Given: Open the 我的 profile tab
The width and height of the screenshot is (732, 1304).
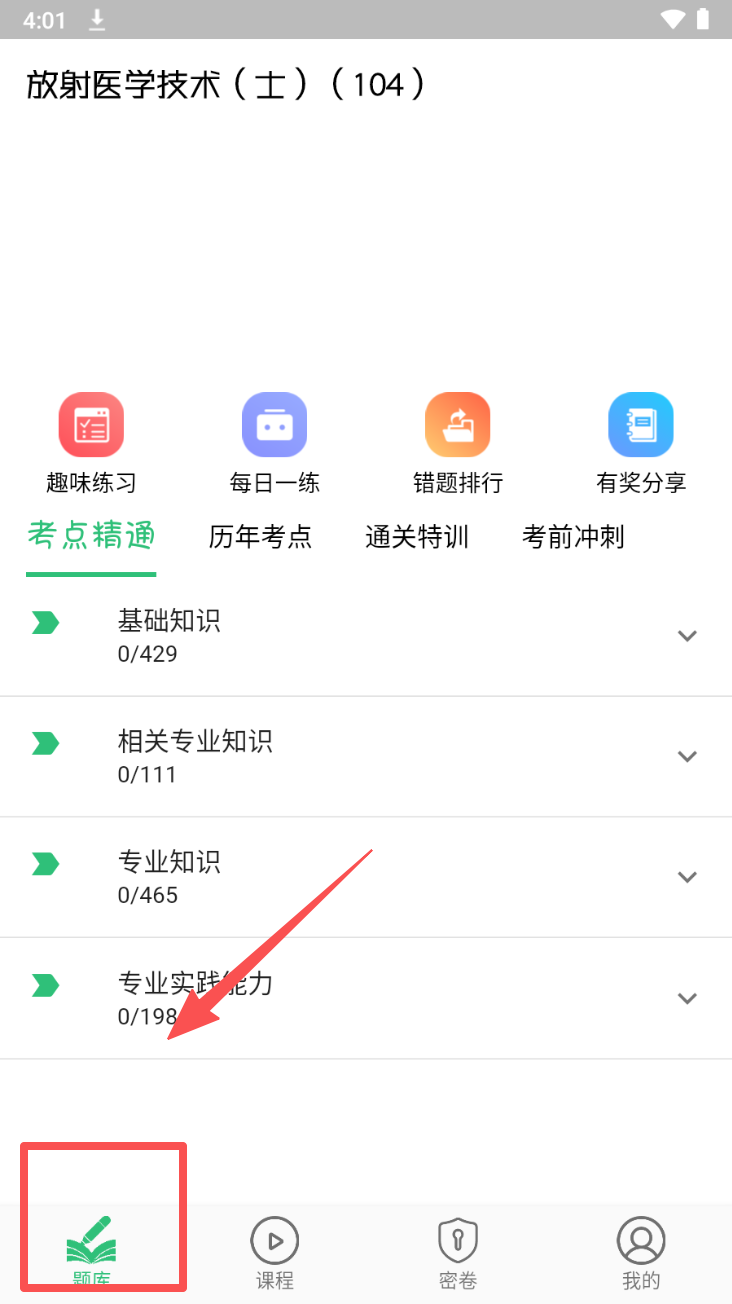Looking at the screenshot, I should tap(641, 1252).
